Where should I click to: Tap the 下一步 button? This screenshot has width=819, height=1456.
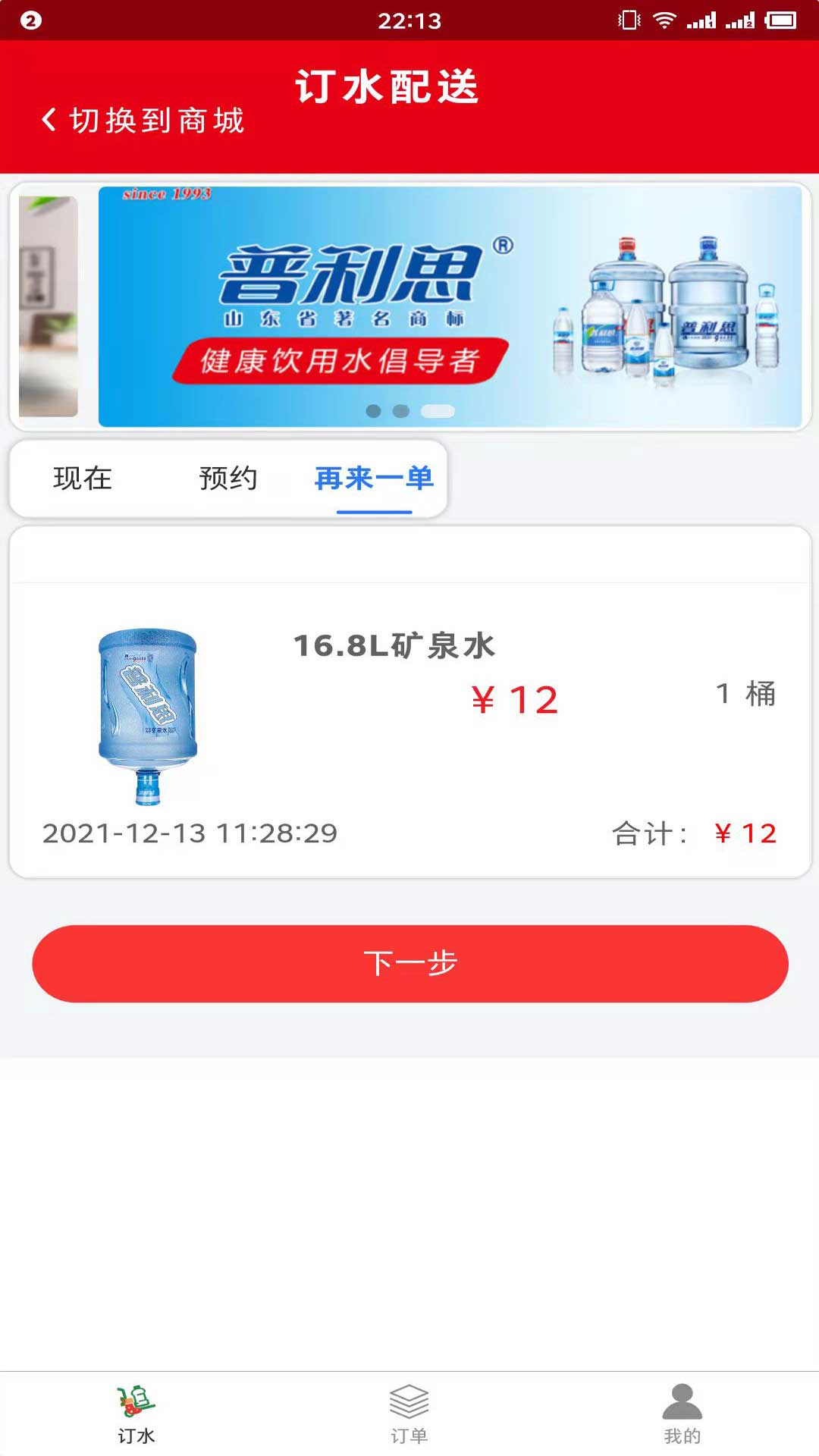point(410,963)
